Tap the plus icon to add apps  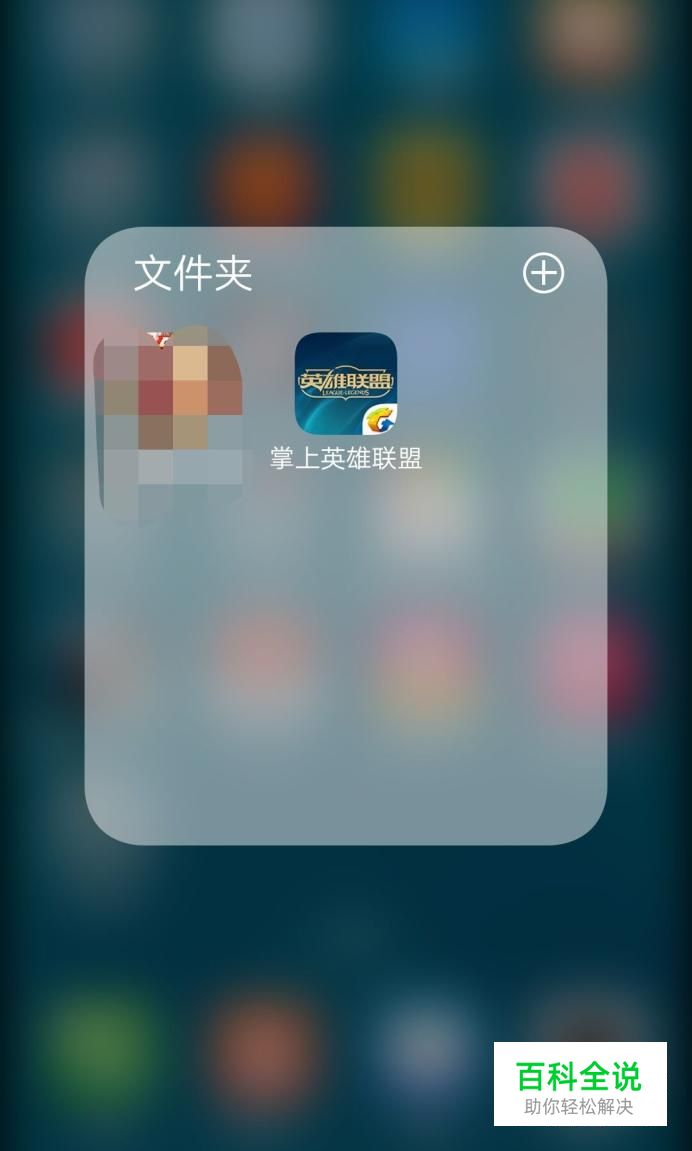(x=543, y=273)
